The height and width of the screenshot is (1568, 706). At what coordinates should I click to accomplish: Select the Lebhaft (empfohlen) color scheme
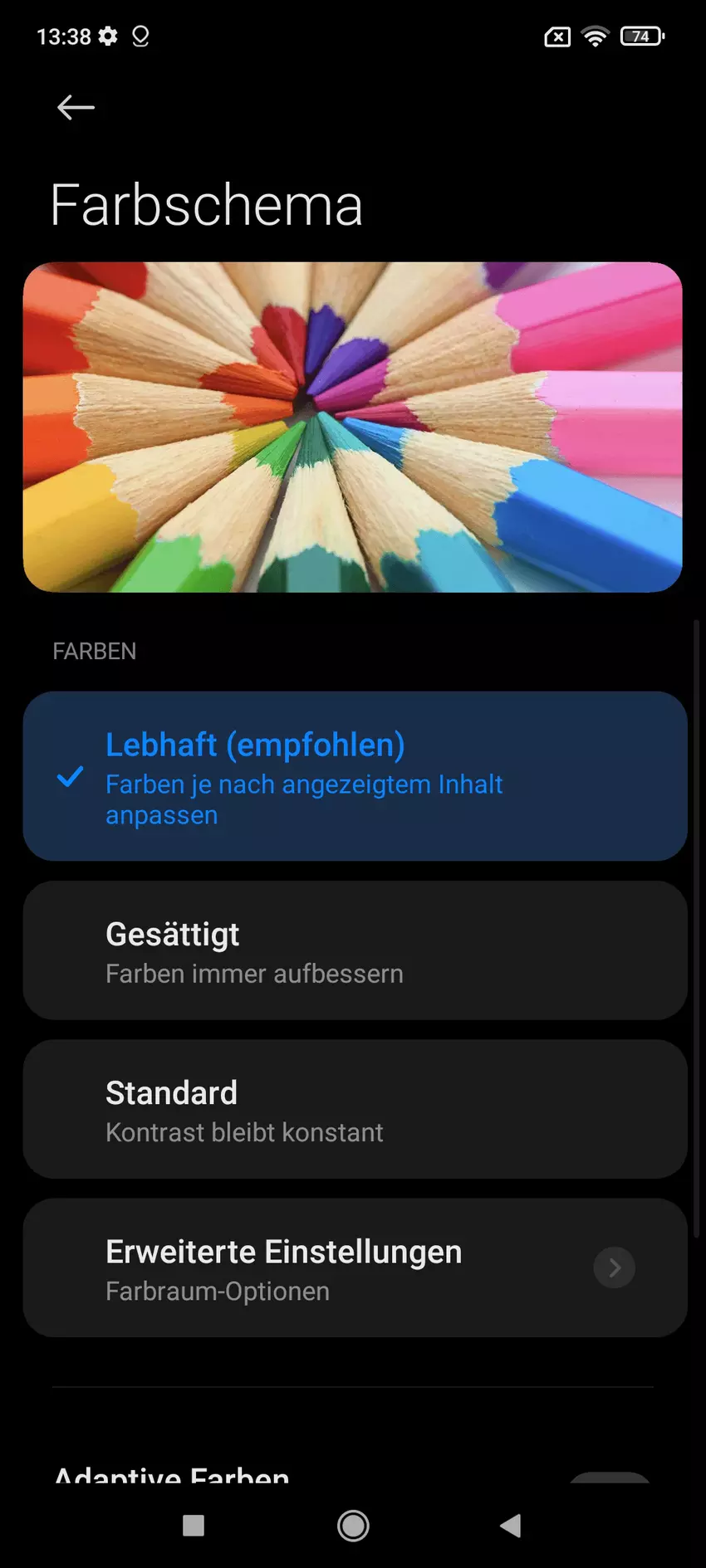pyautogui.click(x=355, y=776)
